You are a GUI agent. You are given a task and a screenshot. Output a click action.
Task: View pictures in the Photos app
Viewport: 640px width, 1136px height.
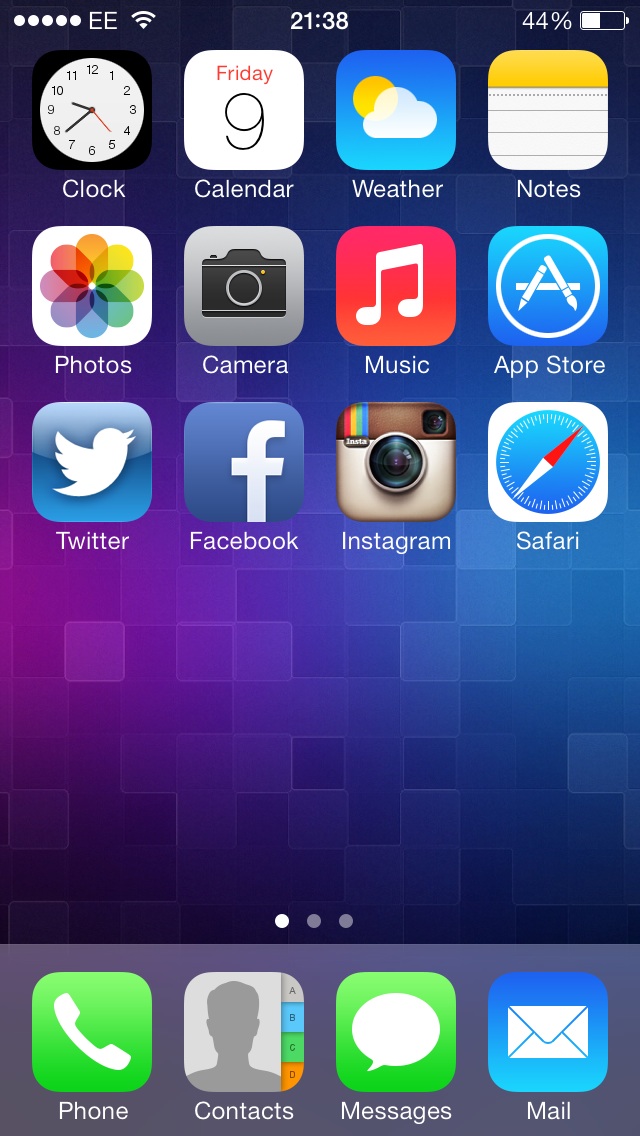click(x=92, y=286)
